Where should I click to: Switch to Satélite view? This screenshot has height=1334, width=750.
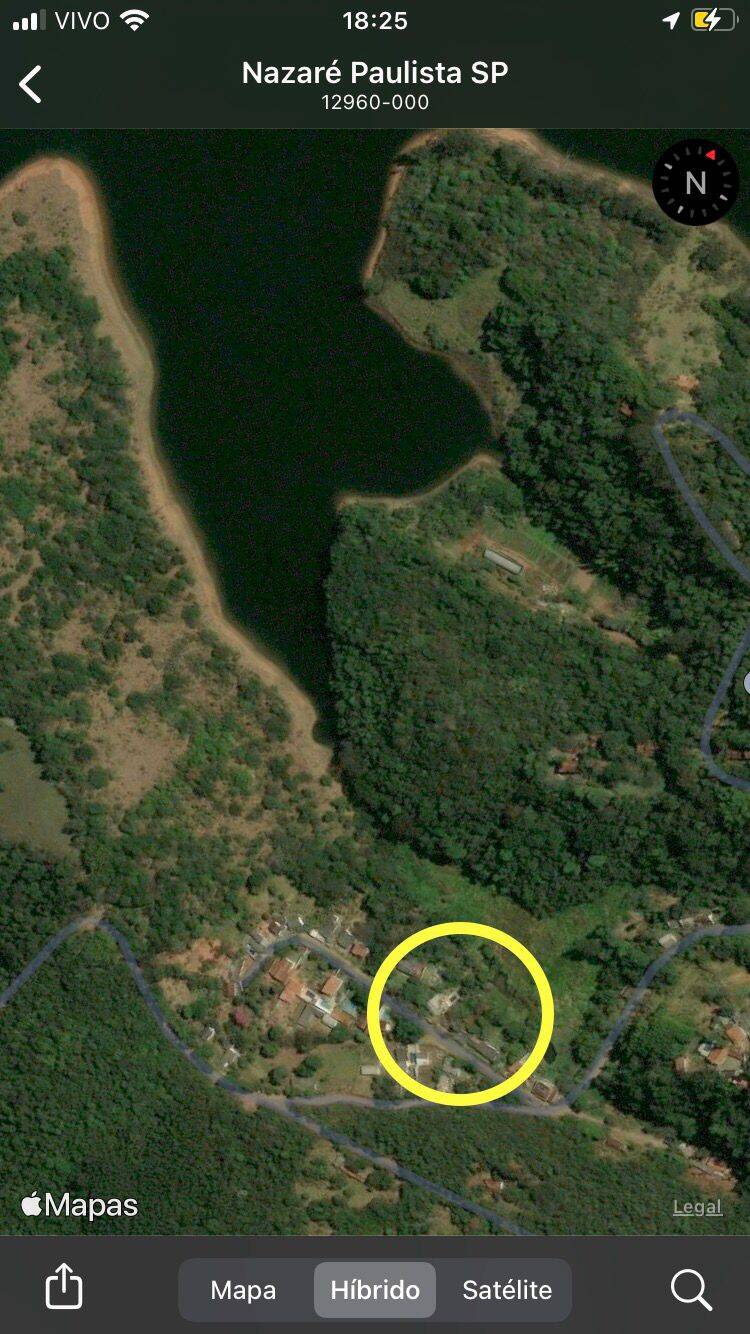coord(507,1290)
